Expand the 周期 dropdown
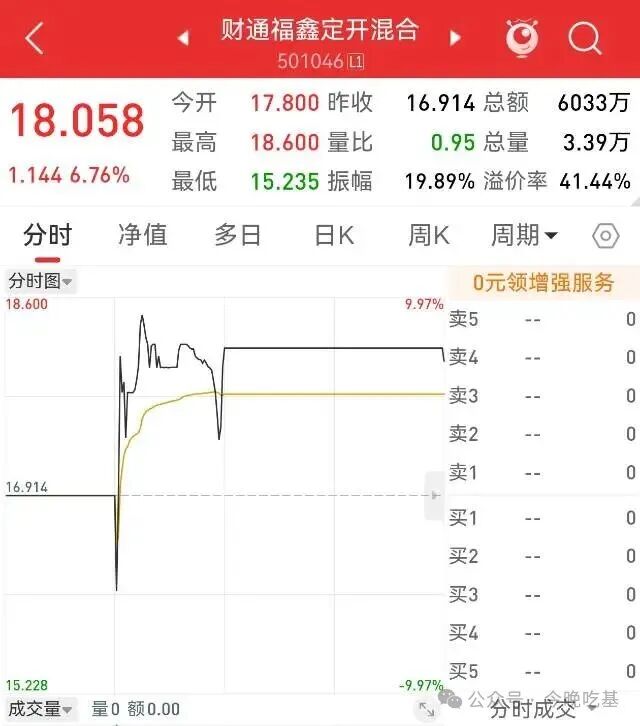 tap(524, 235)
